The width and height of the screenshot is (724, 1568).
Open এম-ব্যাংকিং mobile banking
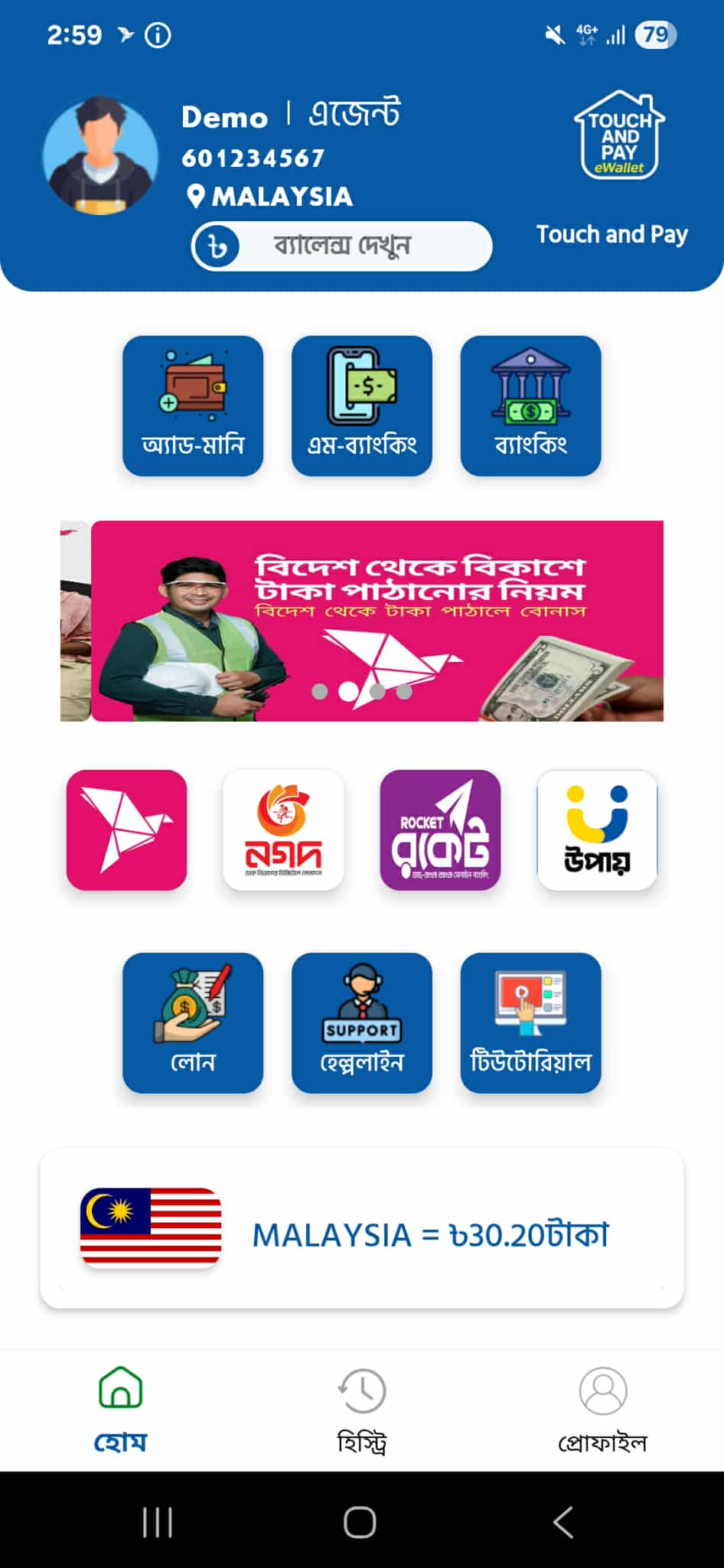pyautogui.click(x=361, y=406)
